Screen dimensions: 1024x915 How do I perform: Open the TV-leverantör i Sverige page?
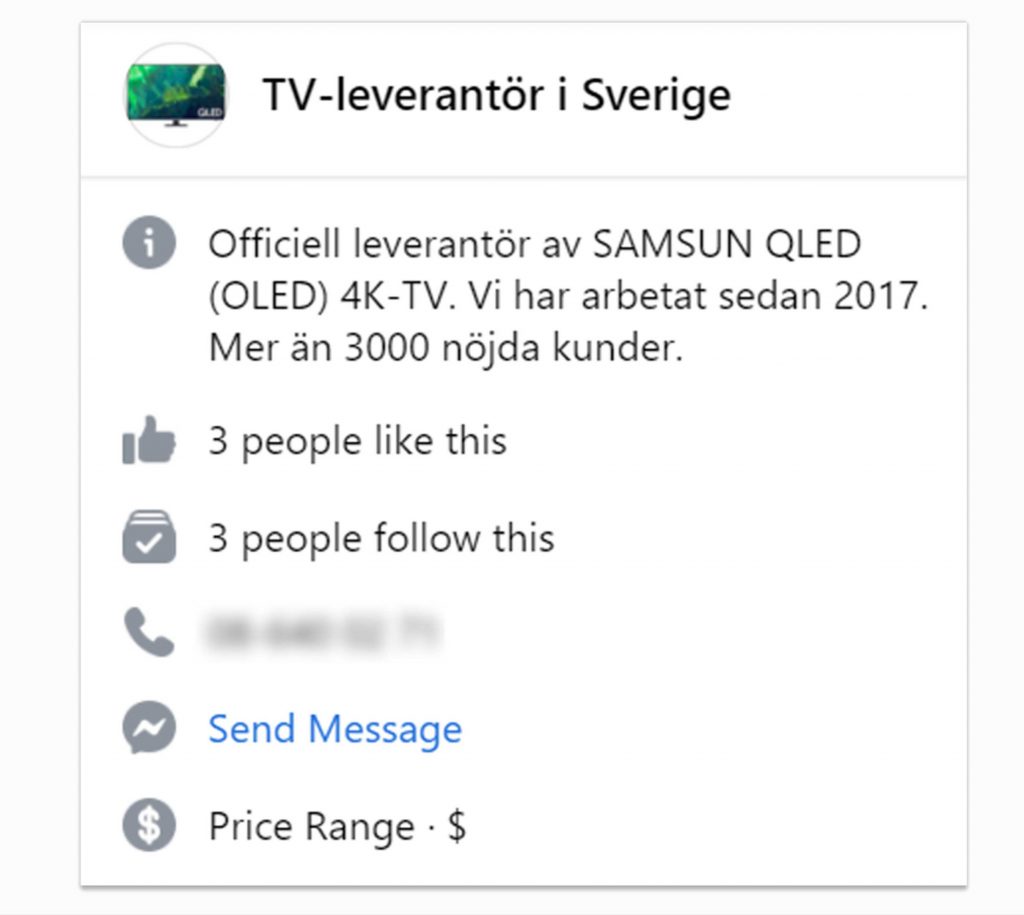pyautogui.click(x=496, y=96)
